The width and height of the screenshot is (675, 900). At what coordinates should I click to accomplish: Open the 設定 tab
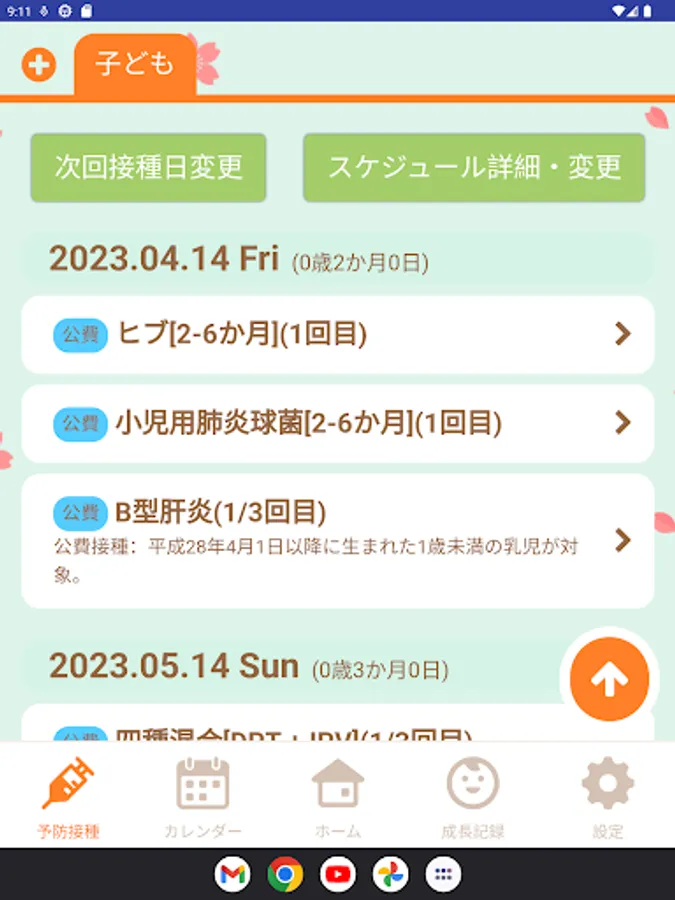tap(607, 797)
